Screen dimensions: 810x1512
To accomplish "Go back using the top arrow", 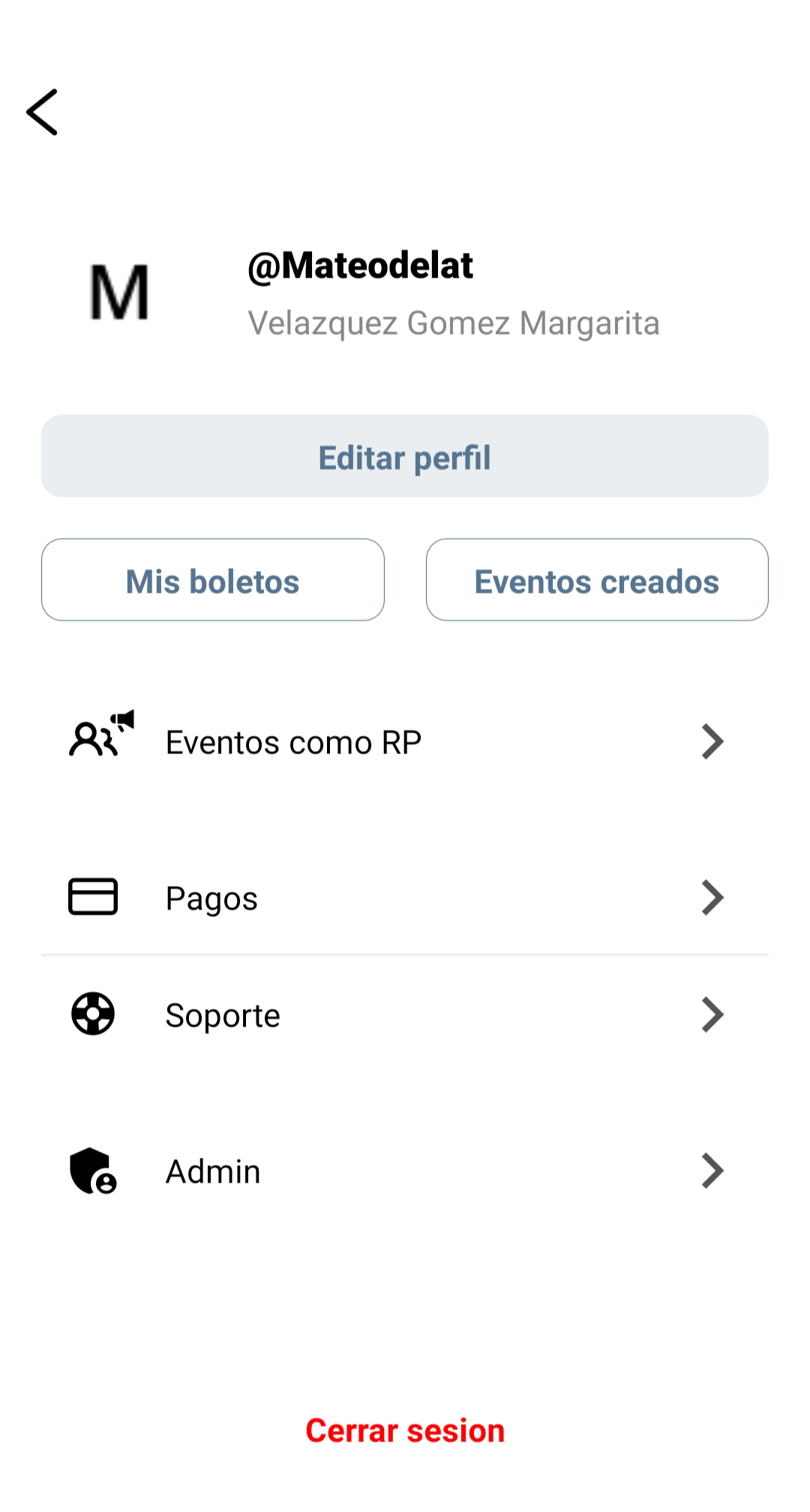I will pos(43,113).
